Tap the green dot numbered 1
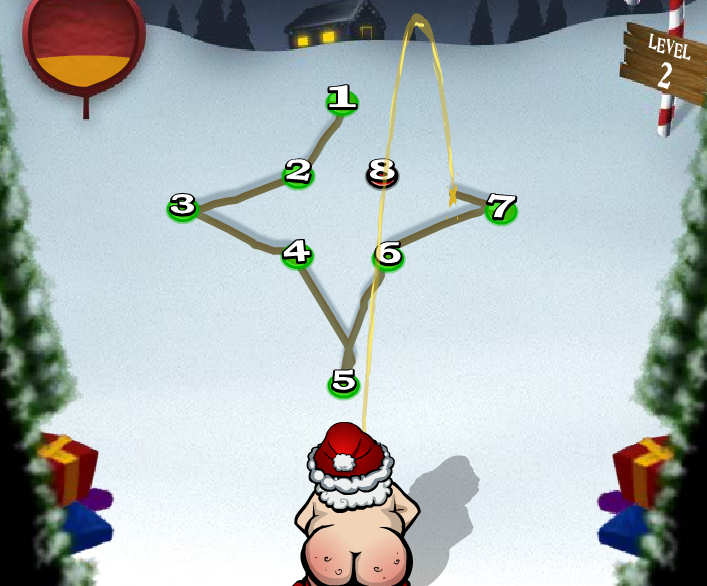The width and height of the screenshot is (707, 586). [342, 99]
